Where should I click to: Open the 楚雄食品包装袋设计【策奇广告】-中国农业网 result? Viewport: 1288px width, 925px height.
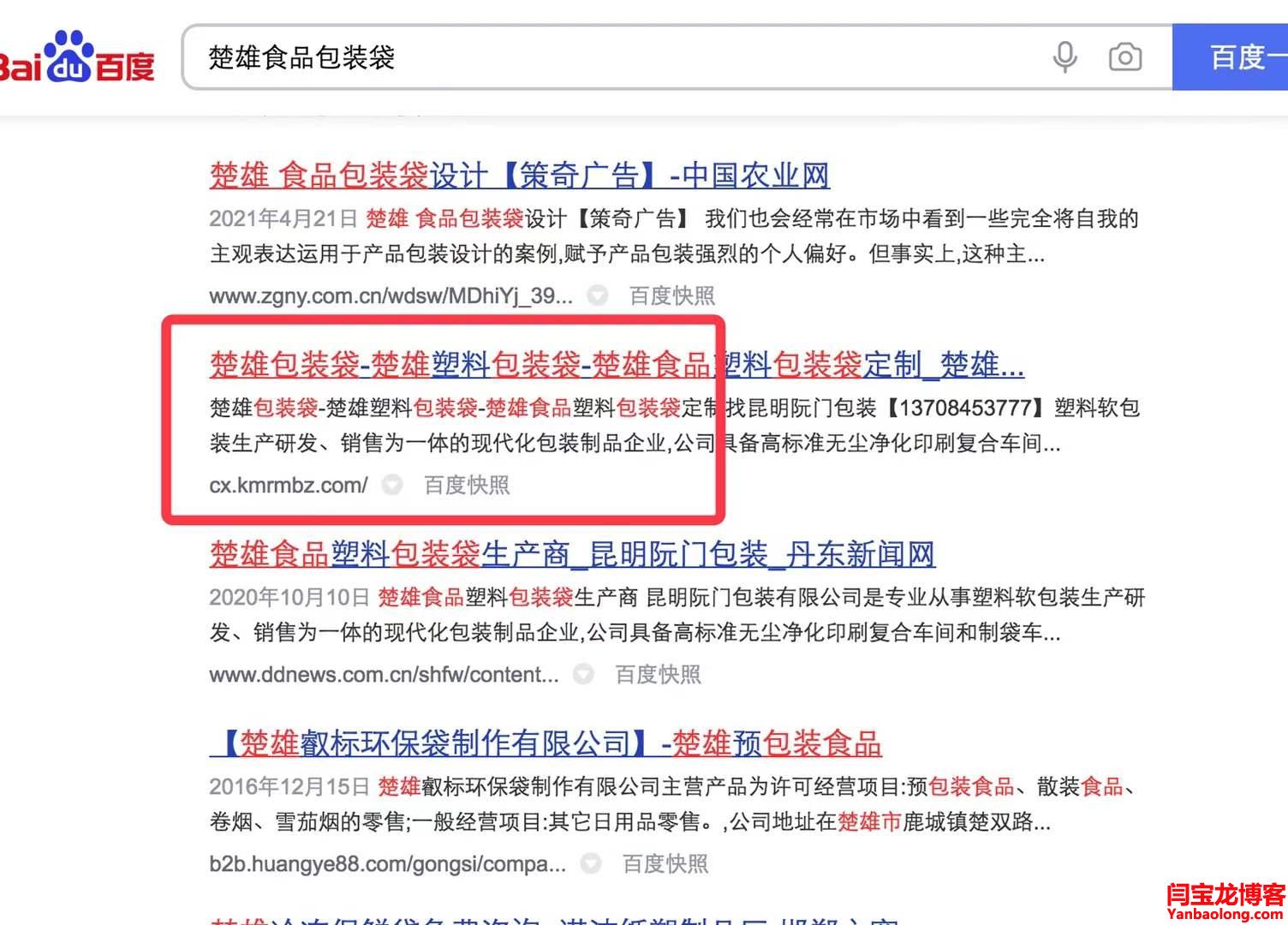[x=519, y=176]
